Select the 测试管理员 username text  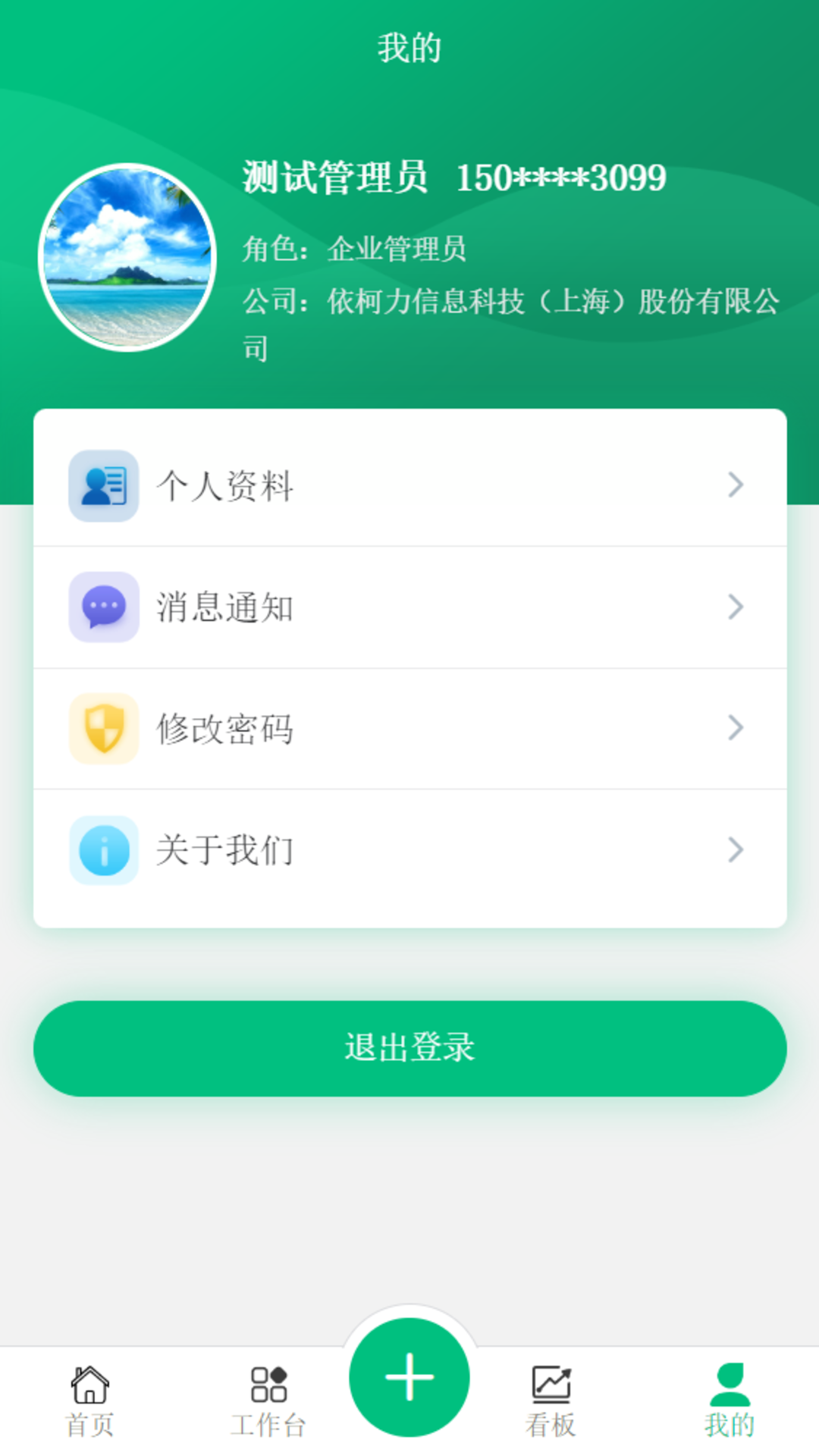pyautogui.click(x=334, y=178)
